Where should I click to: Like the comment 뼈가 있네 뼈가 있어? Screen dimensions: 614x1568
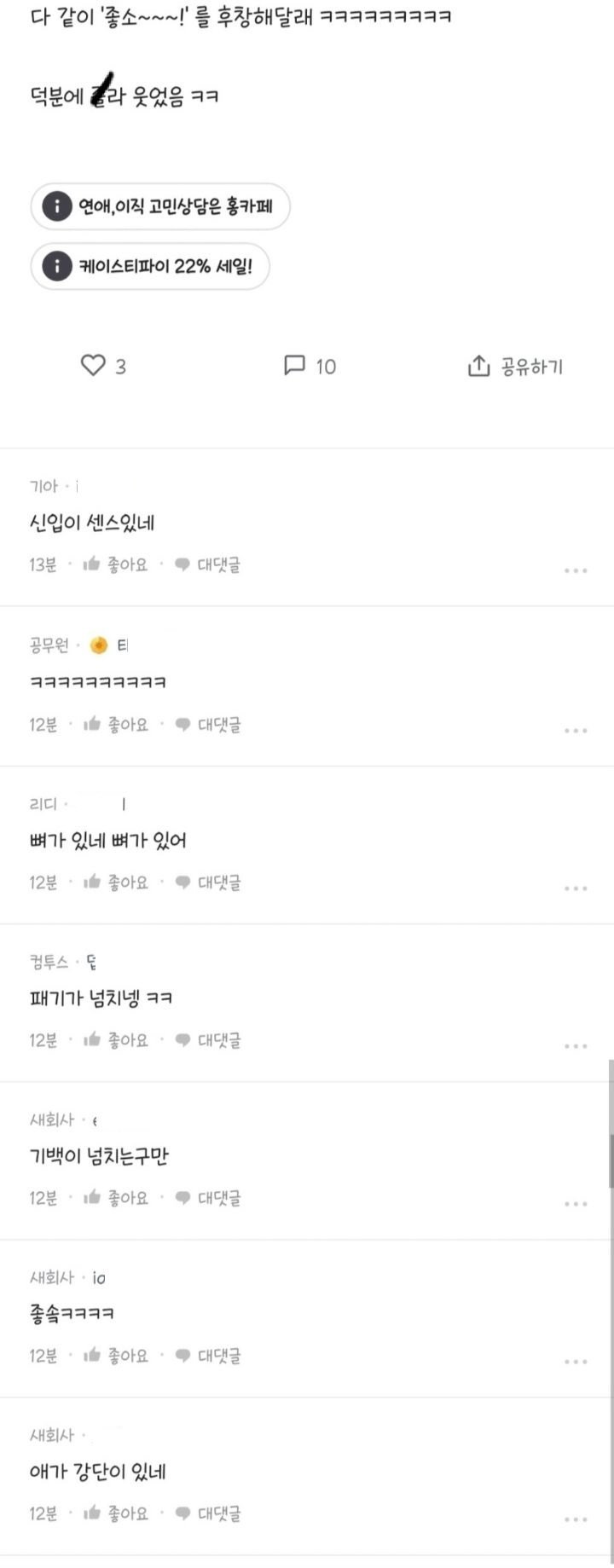pyautogui.click(x=116, y=882)
